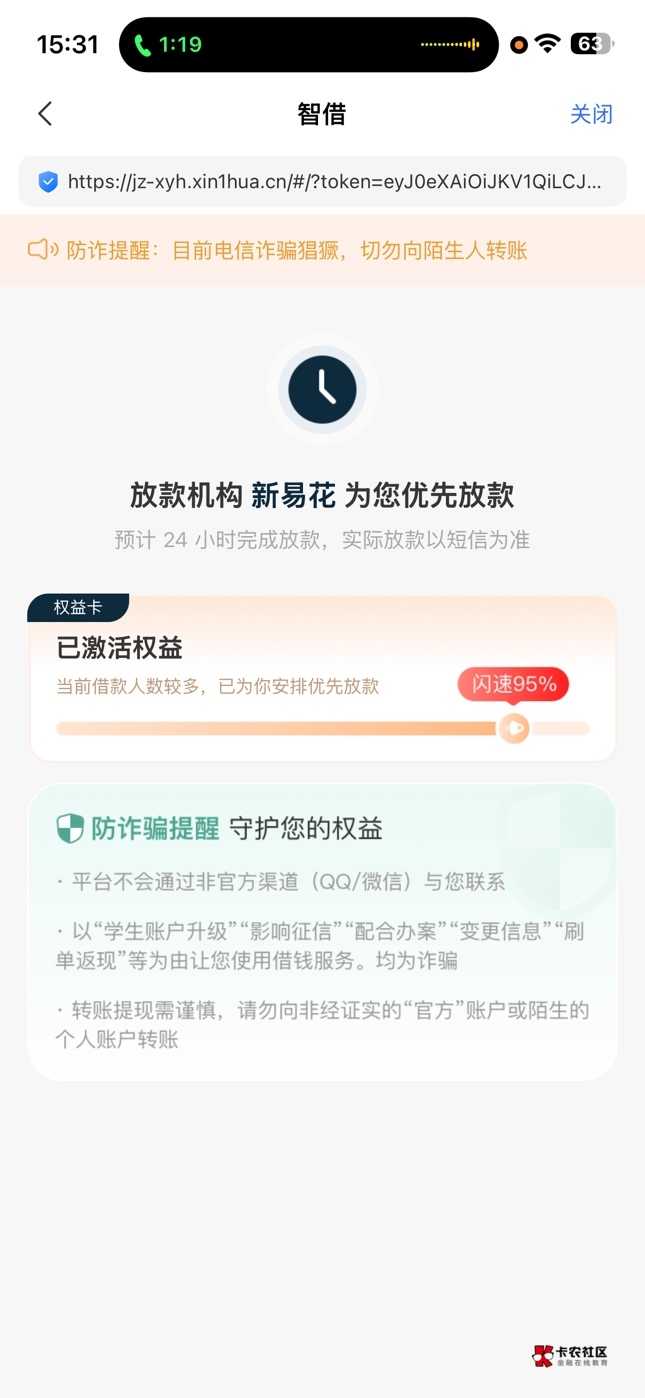Go back using the top-left arrow
The image size is (645, 1398).
[x=45, y=114]
